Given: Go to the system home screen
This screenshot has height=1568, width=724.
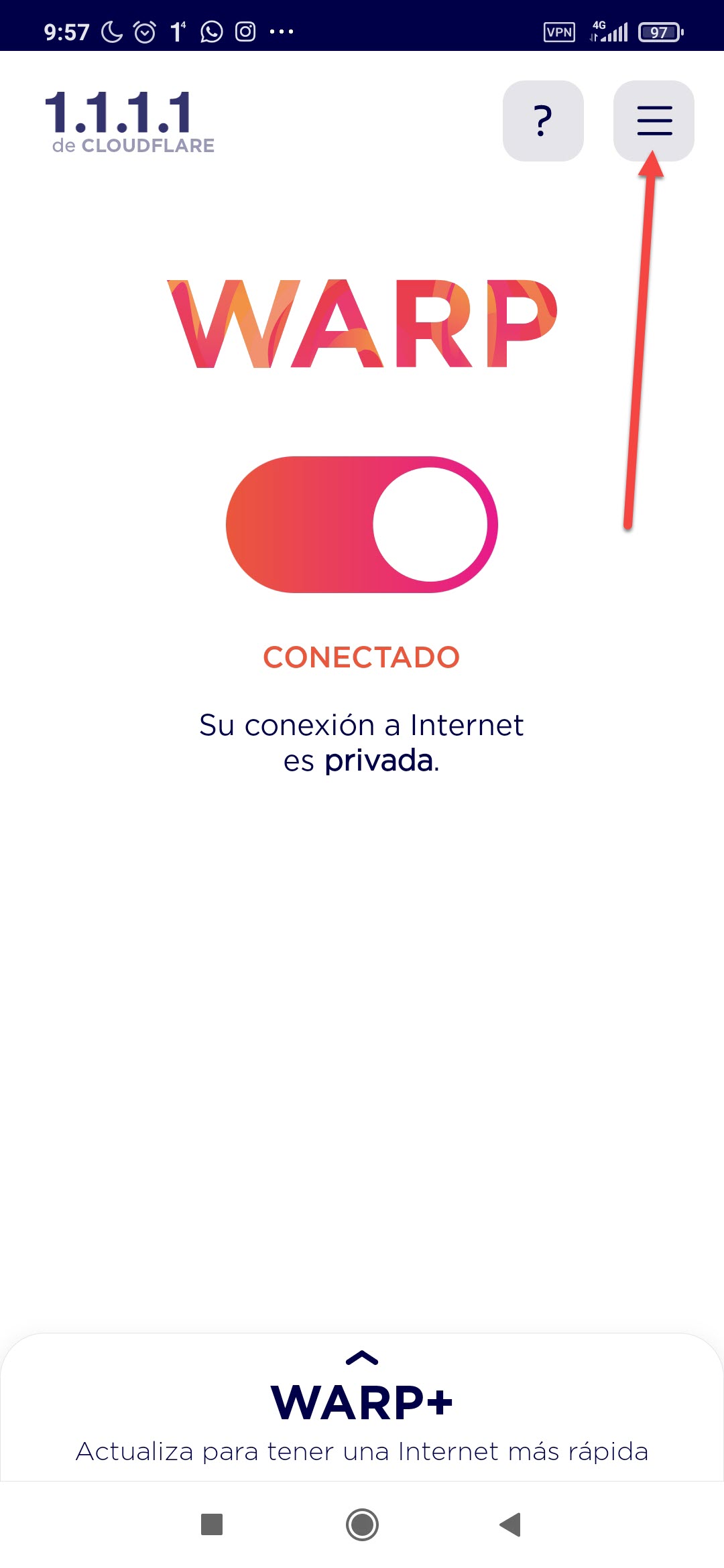Looking at the screenshot, I should click(x=362, y=1524).
